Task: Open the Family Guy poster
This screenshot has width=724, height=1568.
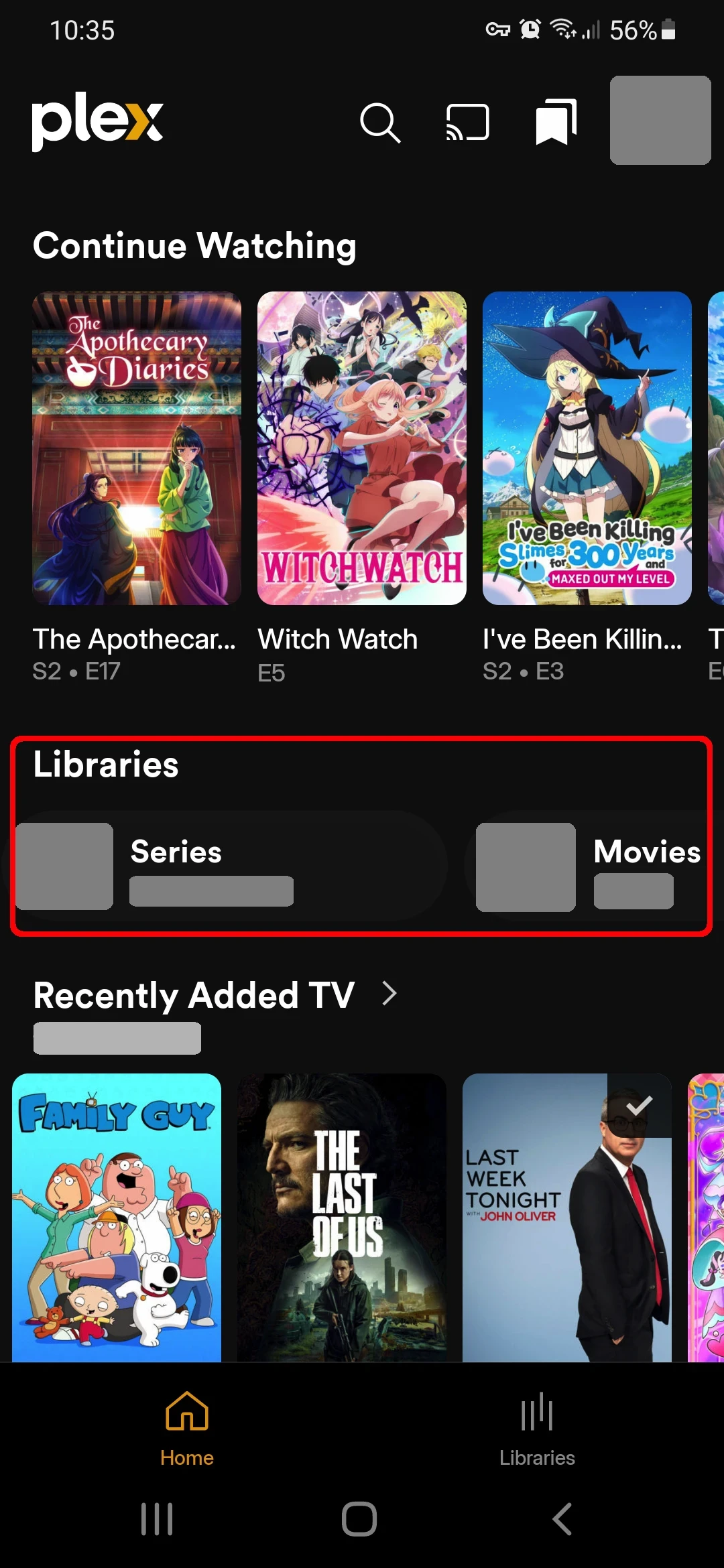Action: tap(117, 1216)
